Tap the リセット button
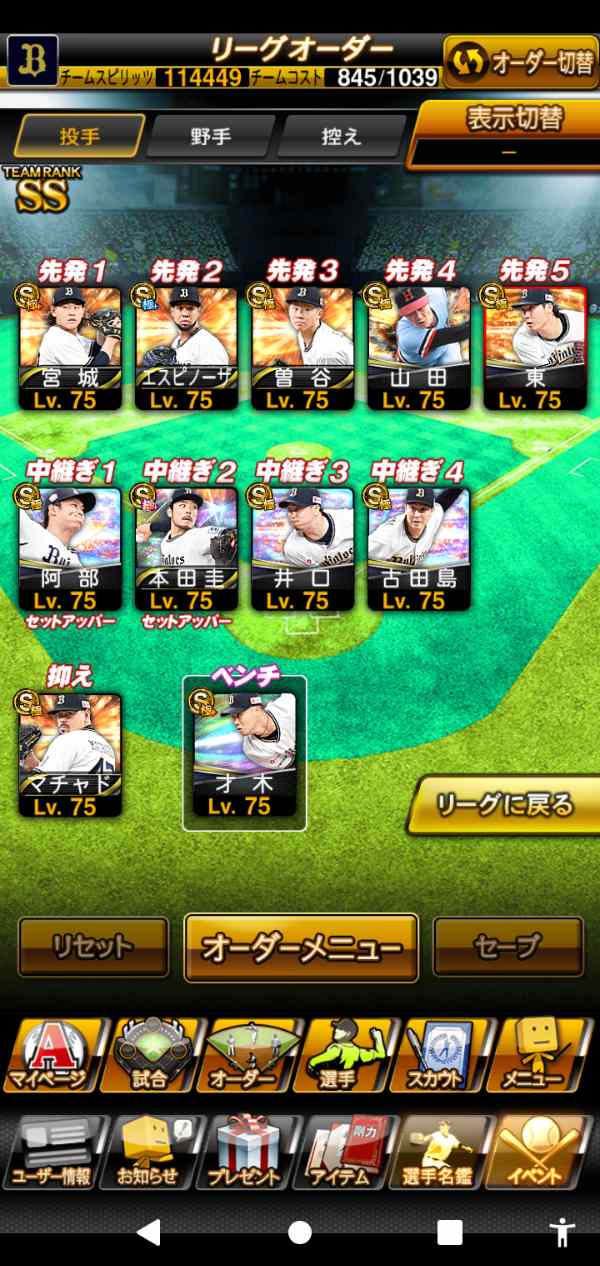The height and width of the screenshot is (1266, 600). 94,946
